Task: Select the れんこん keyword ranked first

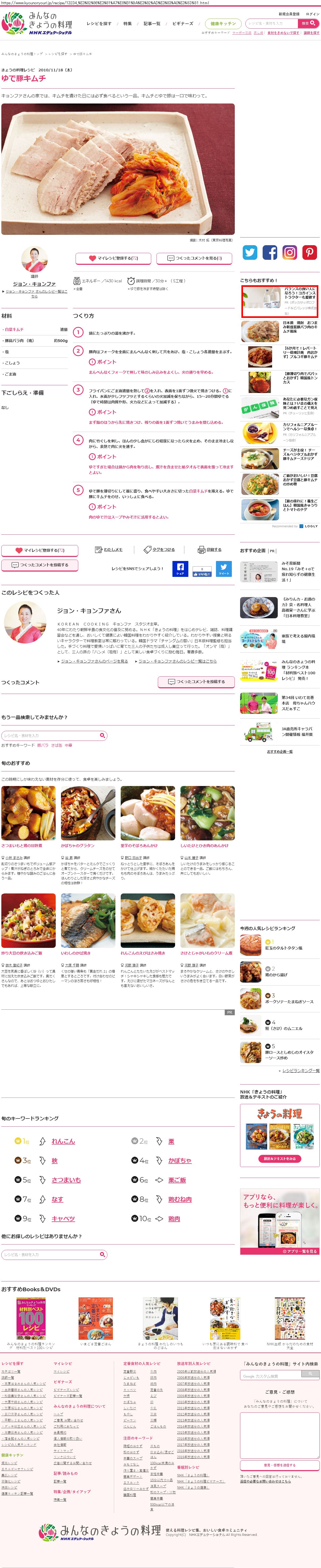Action: [63, 1141]
